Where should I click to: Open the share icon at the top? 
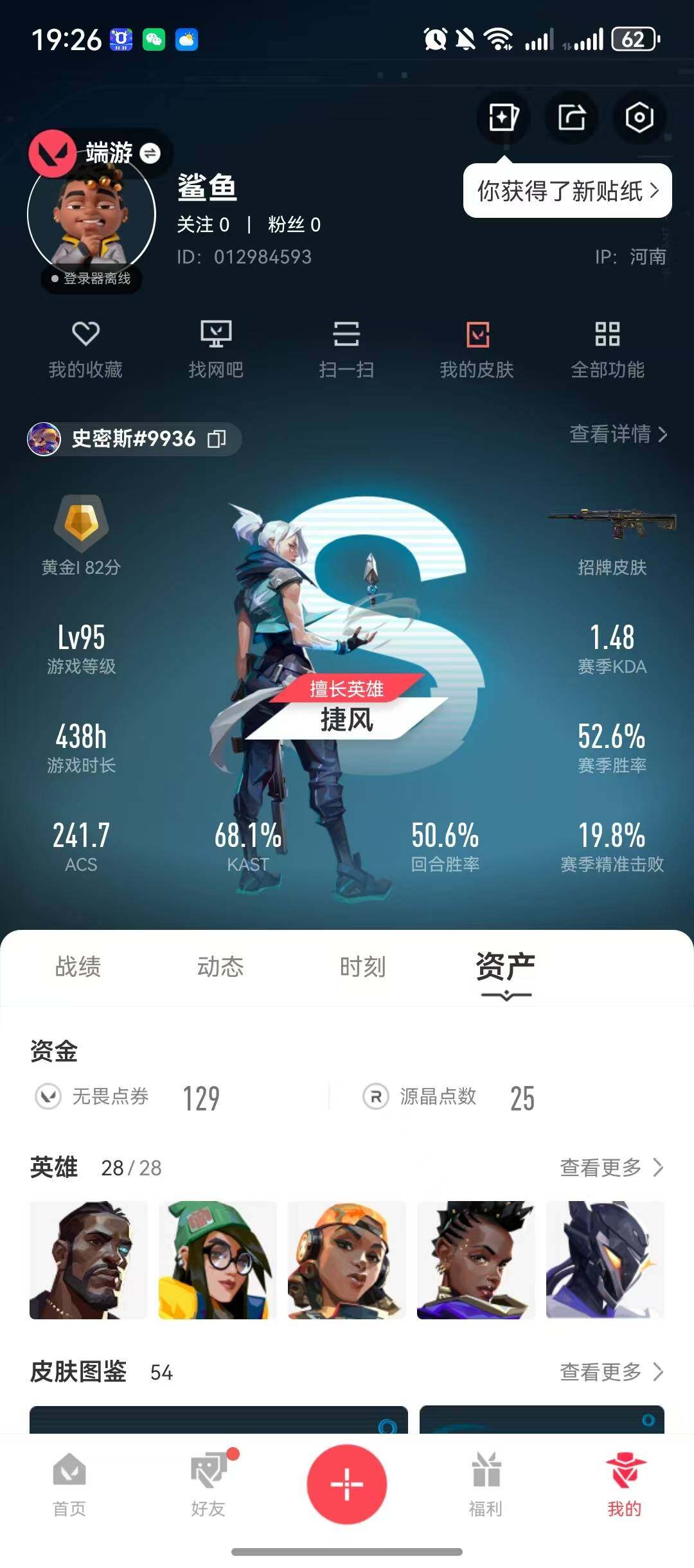[x=571, y=117]
